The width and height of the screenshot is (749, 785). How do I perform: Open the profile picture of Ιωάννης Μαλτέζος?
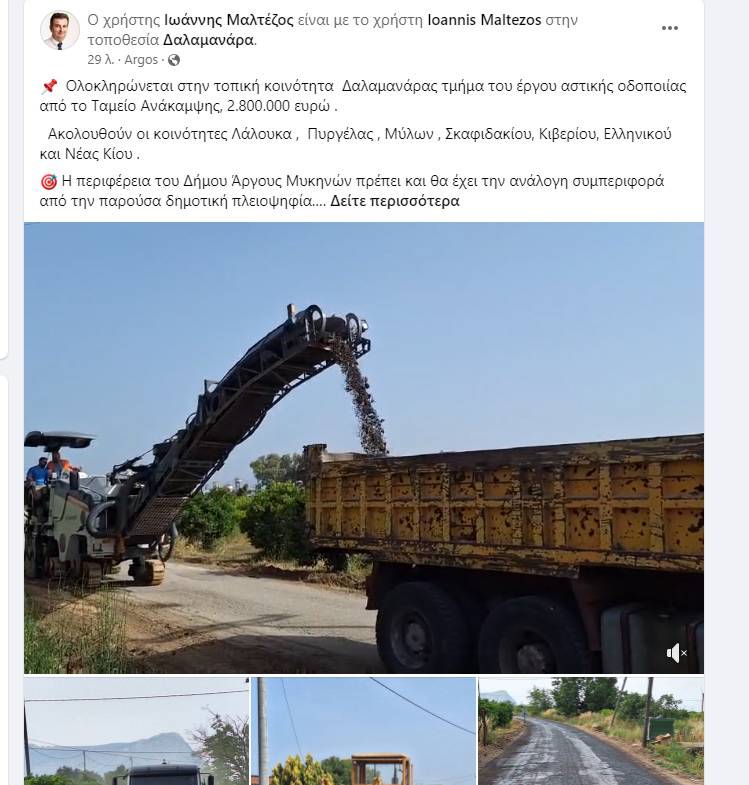[59, 30]
